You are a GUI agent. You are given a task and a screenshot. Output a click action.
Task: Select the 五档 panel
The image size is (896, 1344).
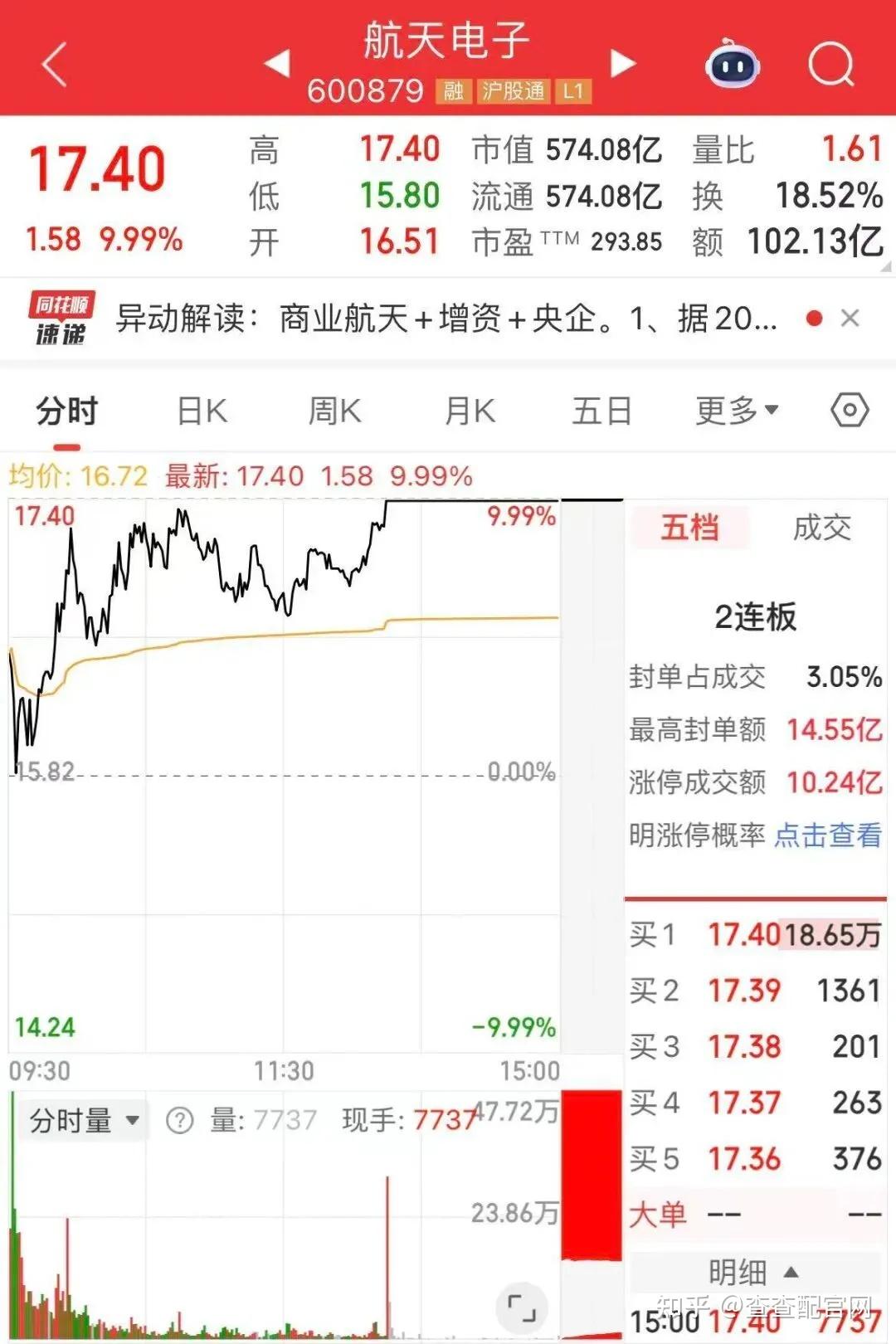point(691,528)
